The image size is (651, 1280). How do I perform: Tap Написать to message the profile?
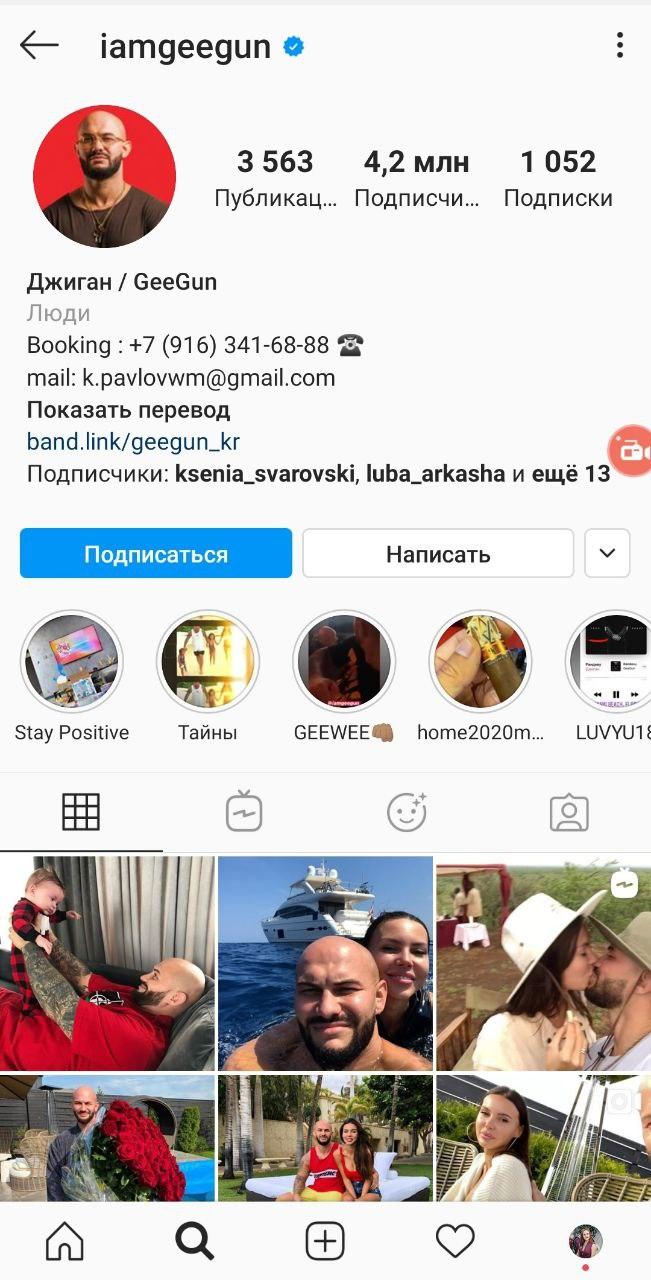tap(438, 554)
